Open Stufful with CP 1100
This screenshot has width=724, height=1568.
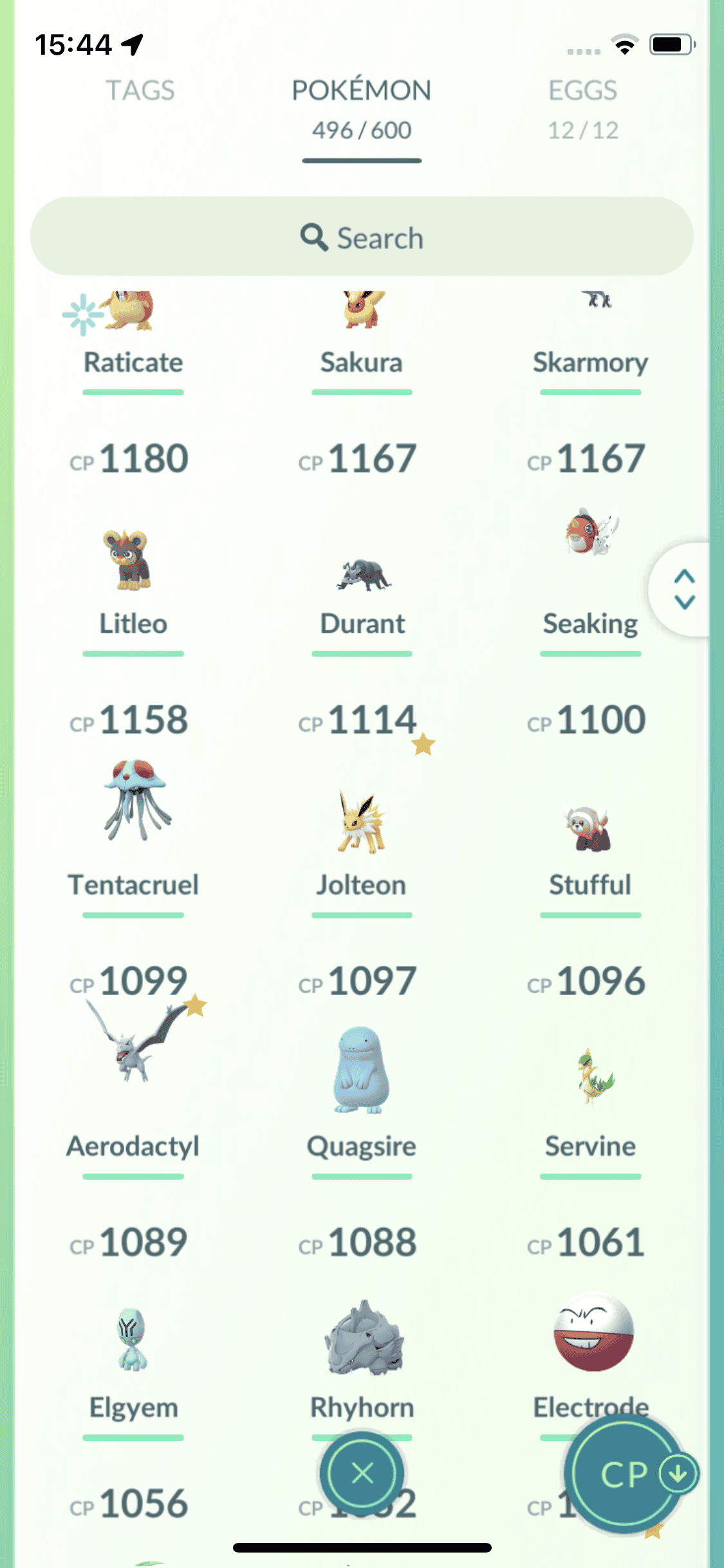click(590, 830)
